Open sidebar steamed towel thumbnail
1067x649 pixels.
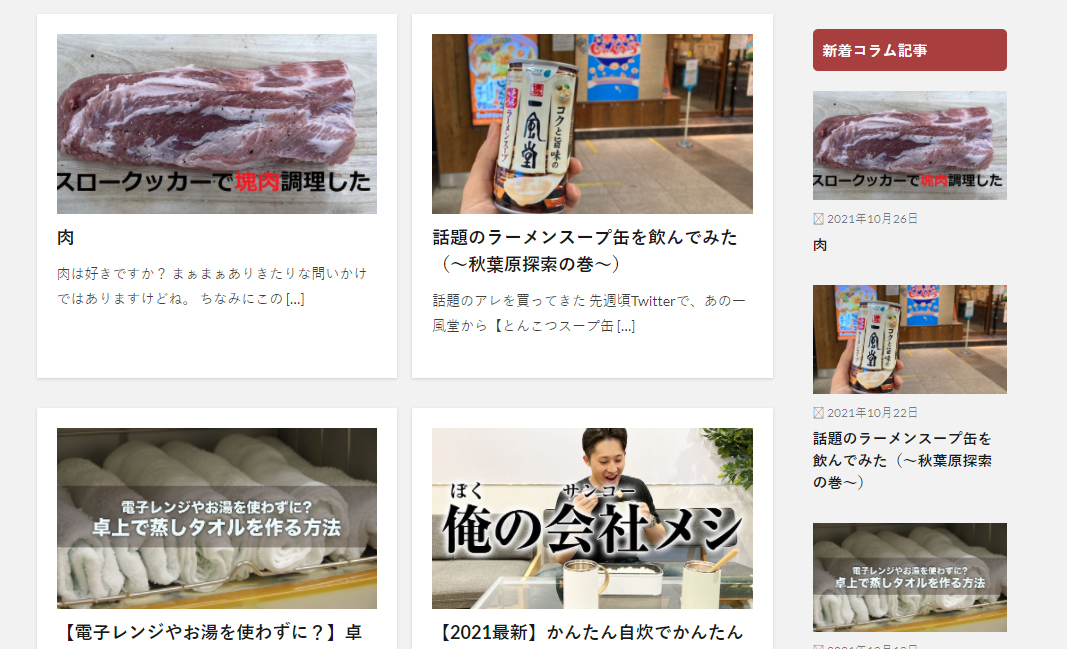point(909,577)
